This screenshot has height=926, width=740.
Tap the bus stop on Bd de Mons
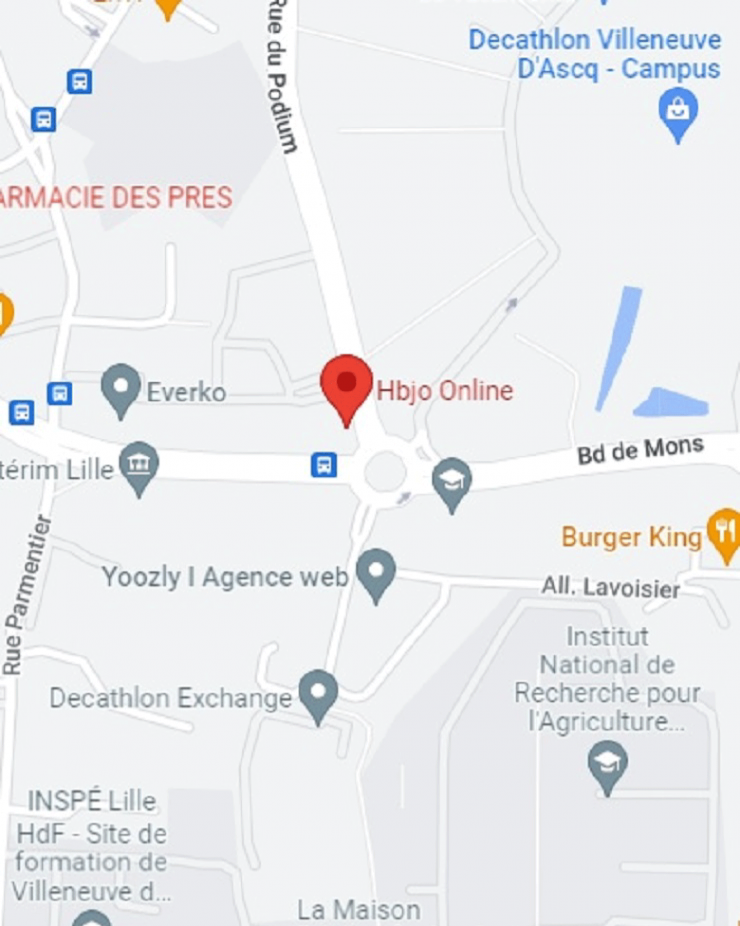324,465
